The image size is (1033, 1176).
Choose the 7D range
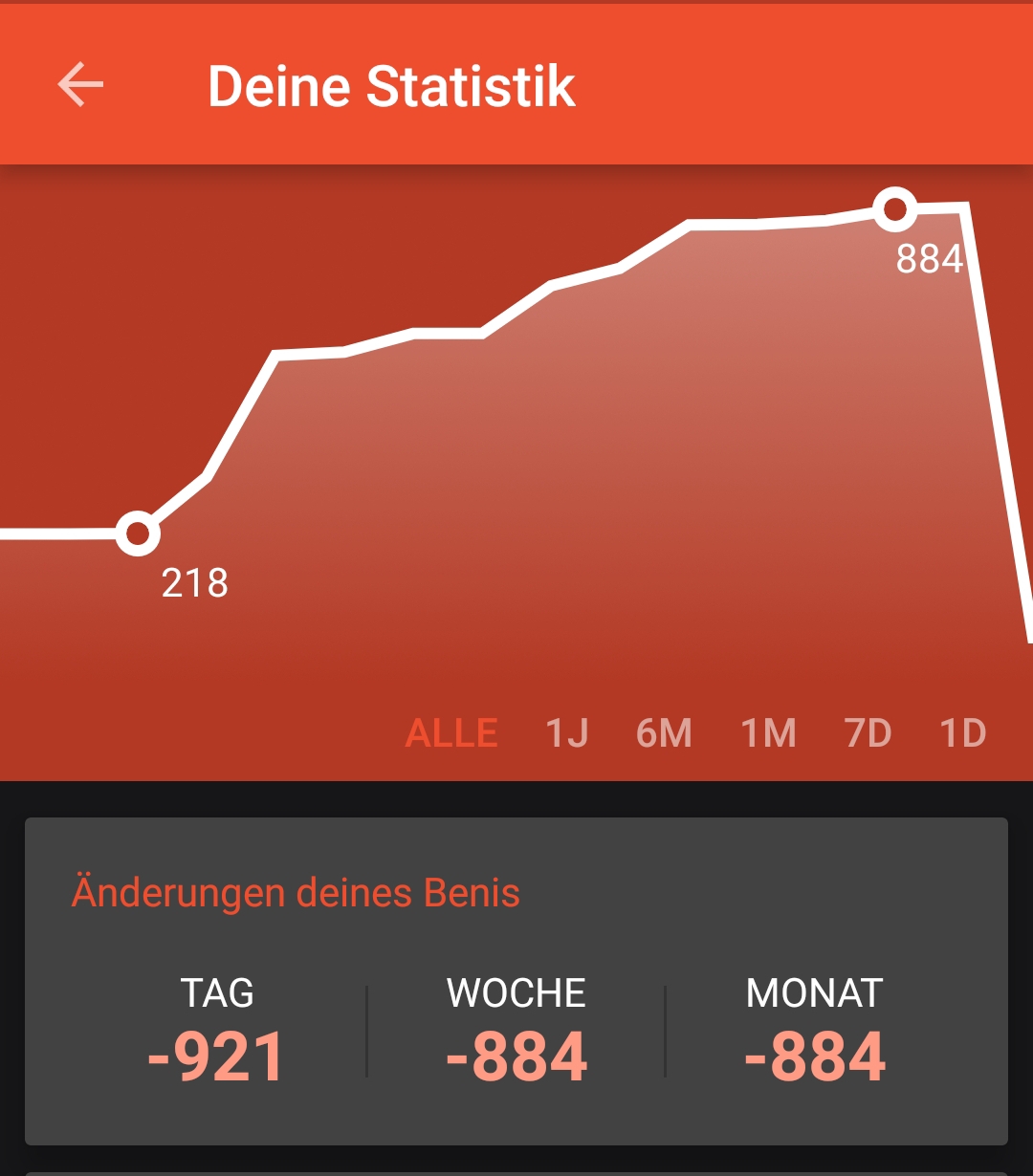[x=868, y=733]
